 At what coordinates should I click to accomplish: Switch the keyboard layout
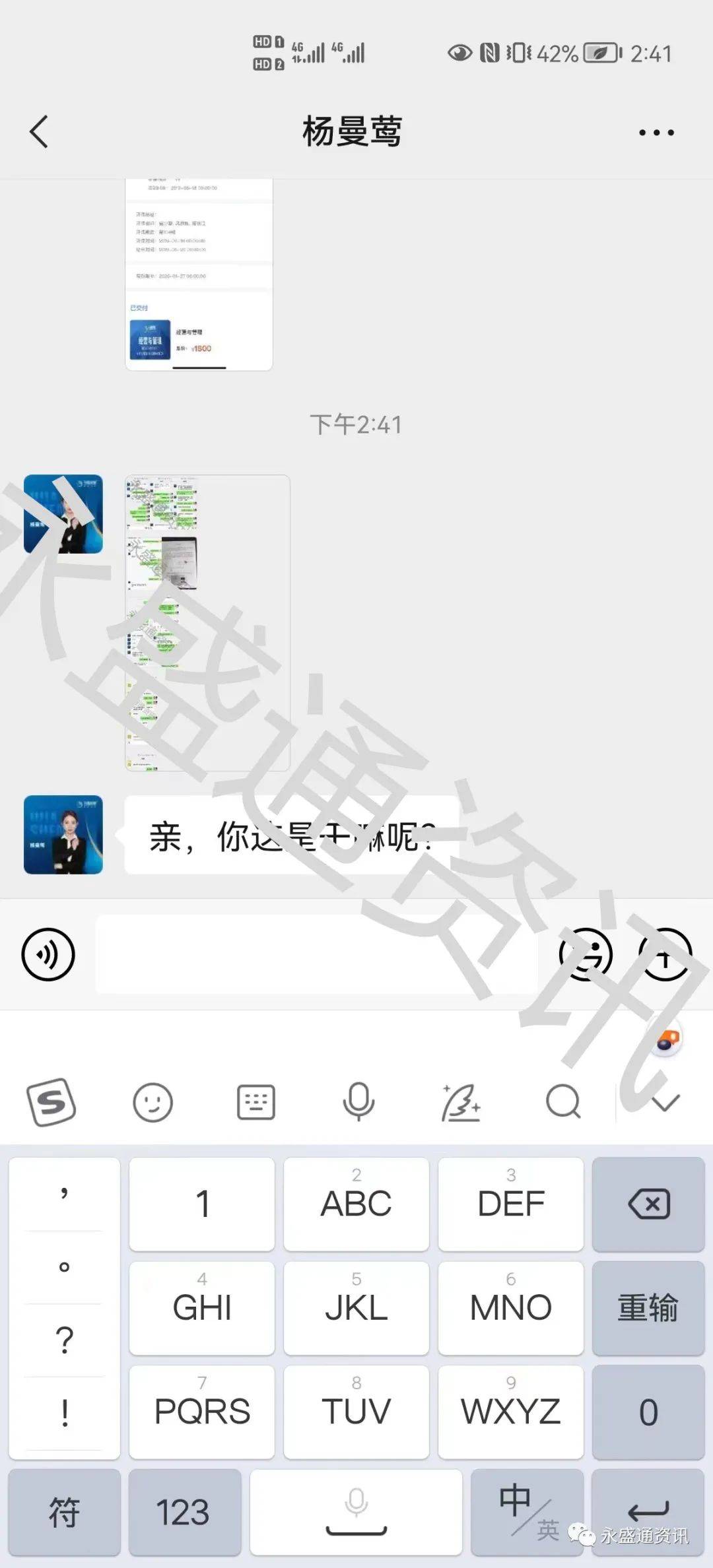pyautogui.click(x=255, y=1102)
